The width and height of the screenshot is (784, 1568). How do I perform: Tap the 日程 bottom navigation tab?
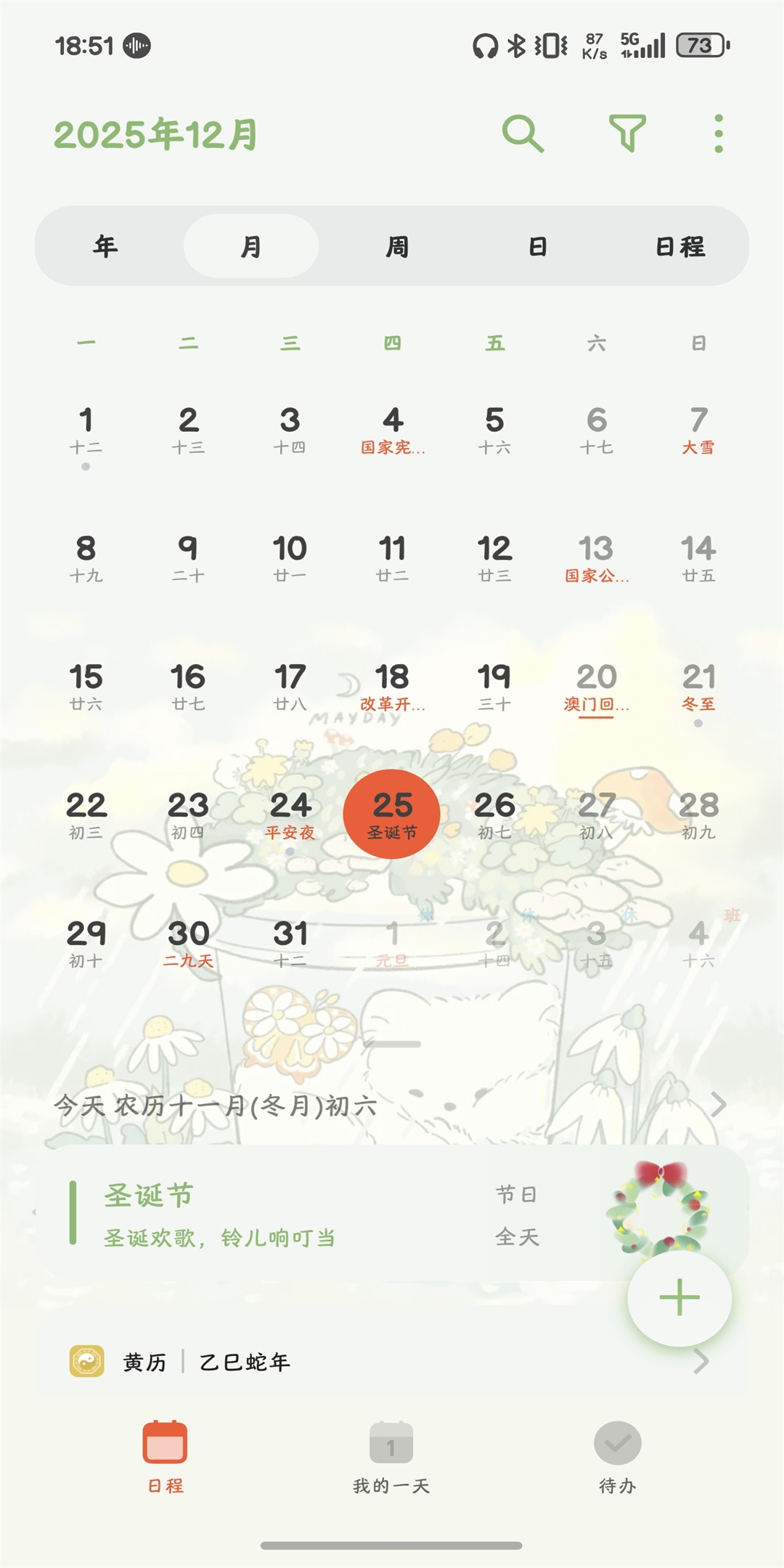[166, 1457]
